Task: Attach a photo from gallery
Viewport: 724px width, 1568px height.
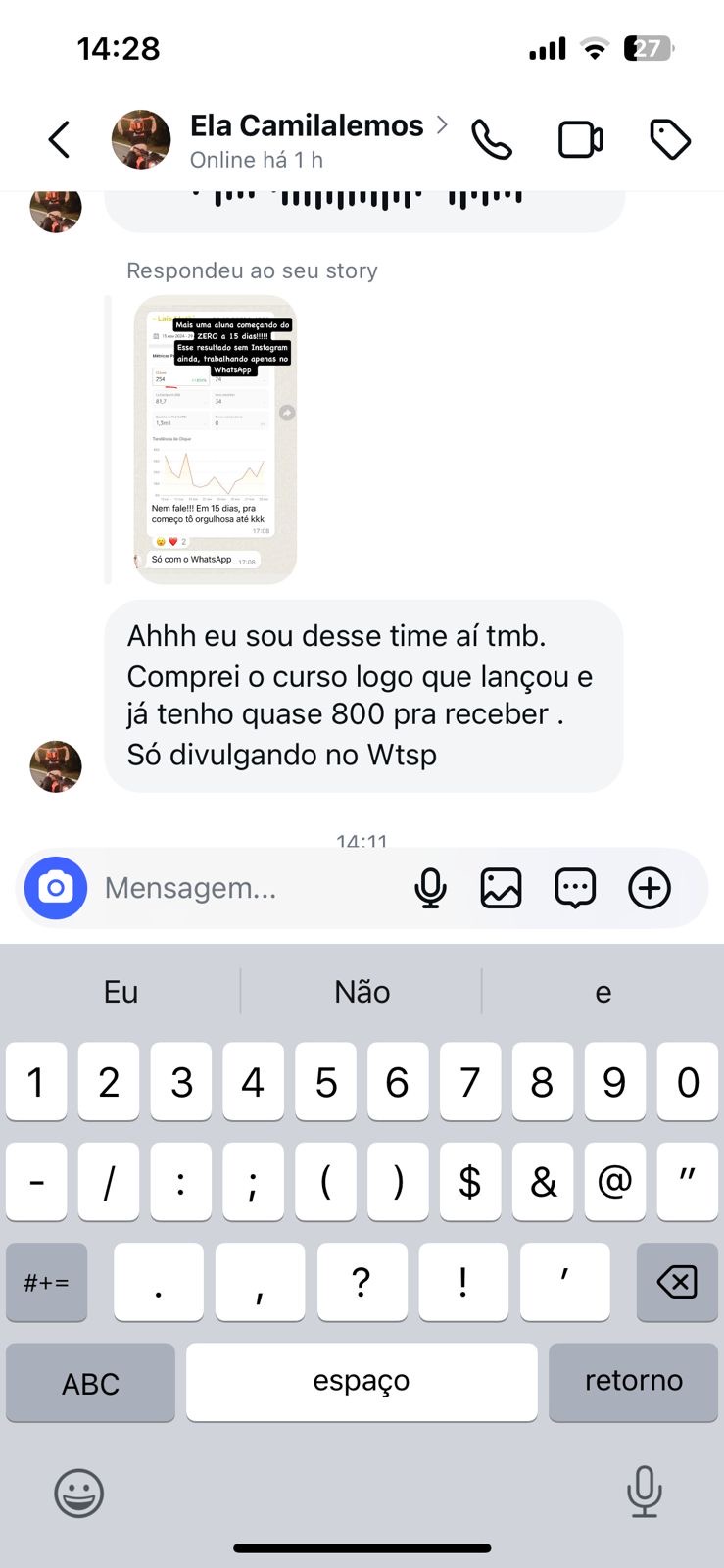Action: tap(501, 888)
